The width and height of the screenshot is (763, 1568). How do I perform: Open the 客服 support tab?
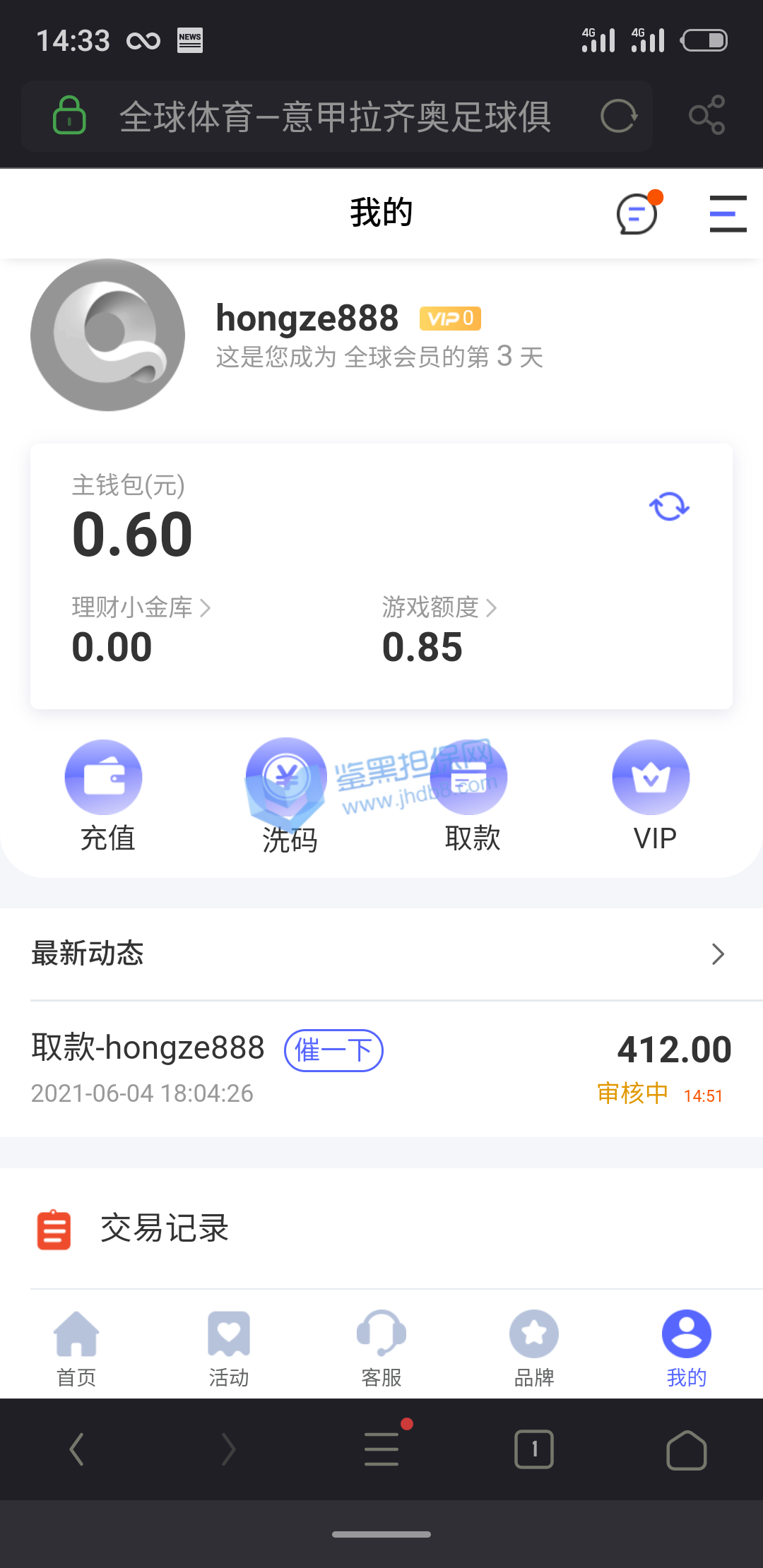pos(381,1348)
